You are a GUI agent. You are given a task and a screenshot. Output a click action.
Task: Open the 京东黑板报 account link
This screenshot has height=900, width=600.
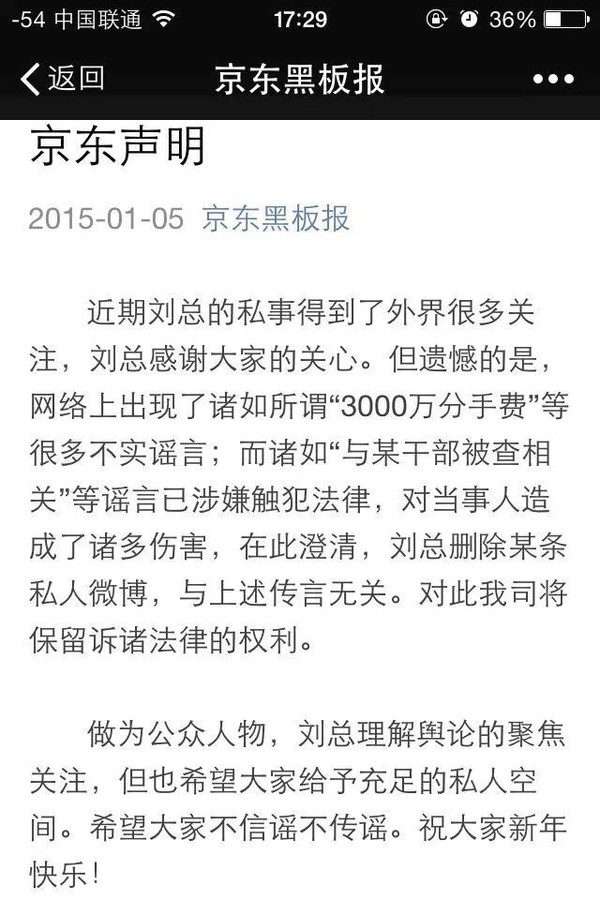(x=276, y=218)
